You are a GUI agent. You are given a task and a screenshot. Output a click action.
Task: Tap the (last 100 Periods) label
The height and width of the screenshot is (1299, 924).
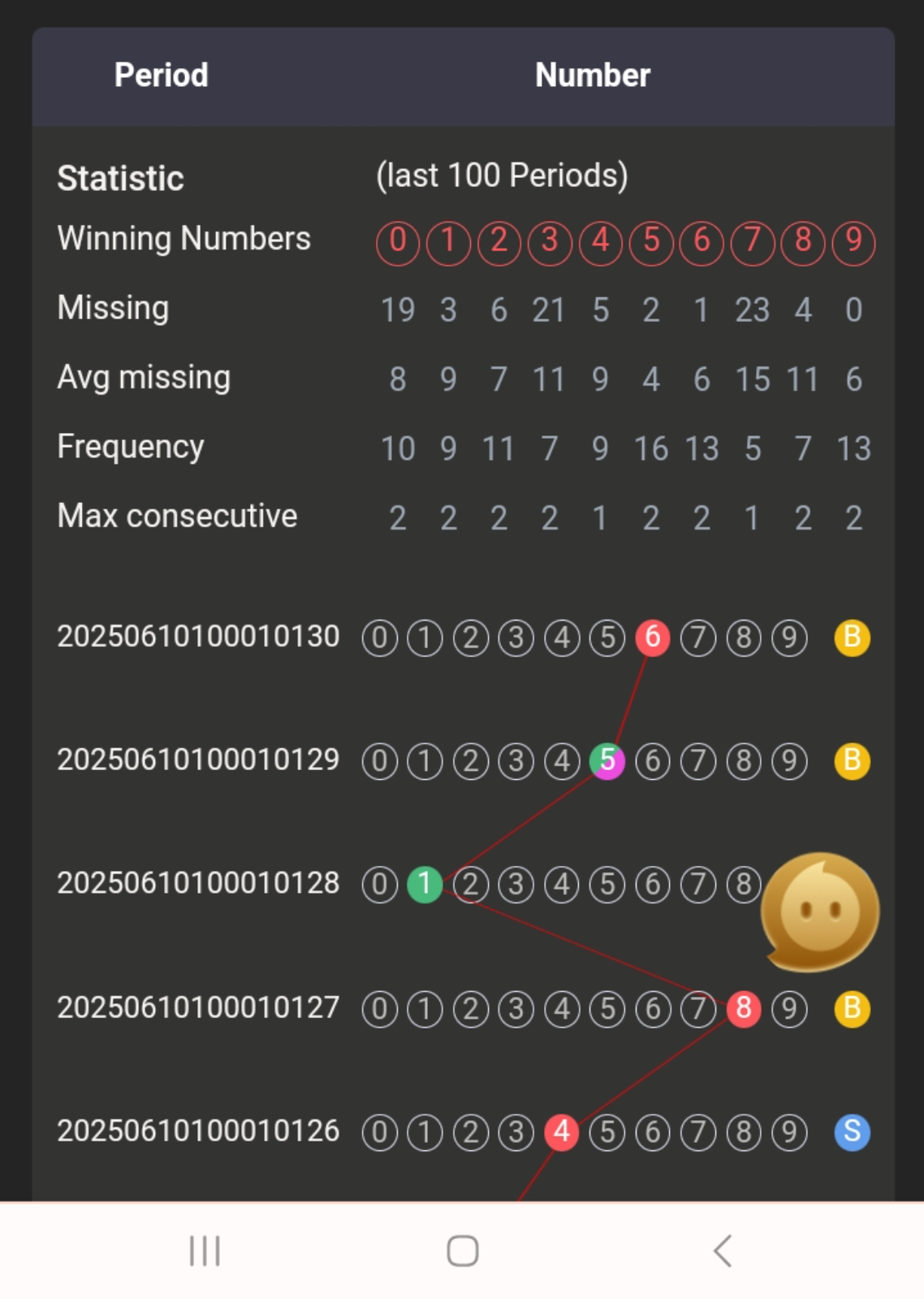tap(501, 175)
